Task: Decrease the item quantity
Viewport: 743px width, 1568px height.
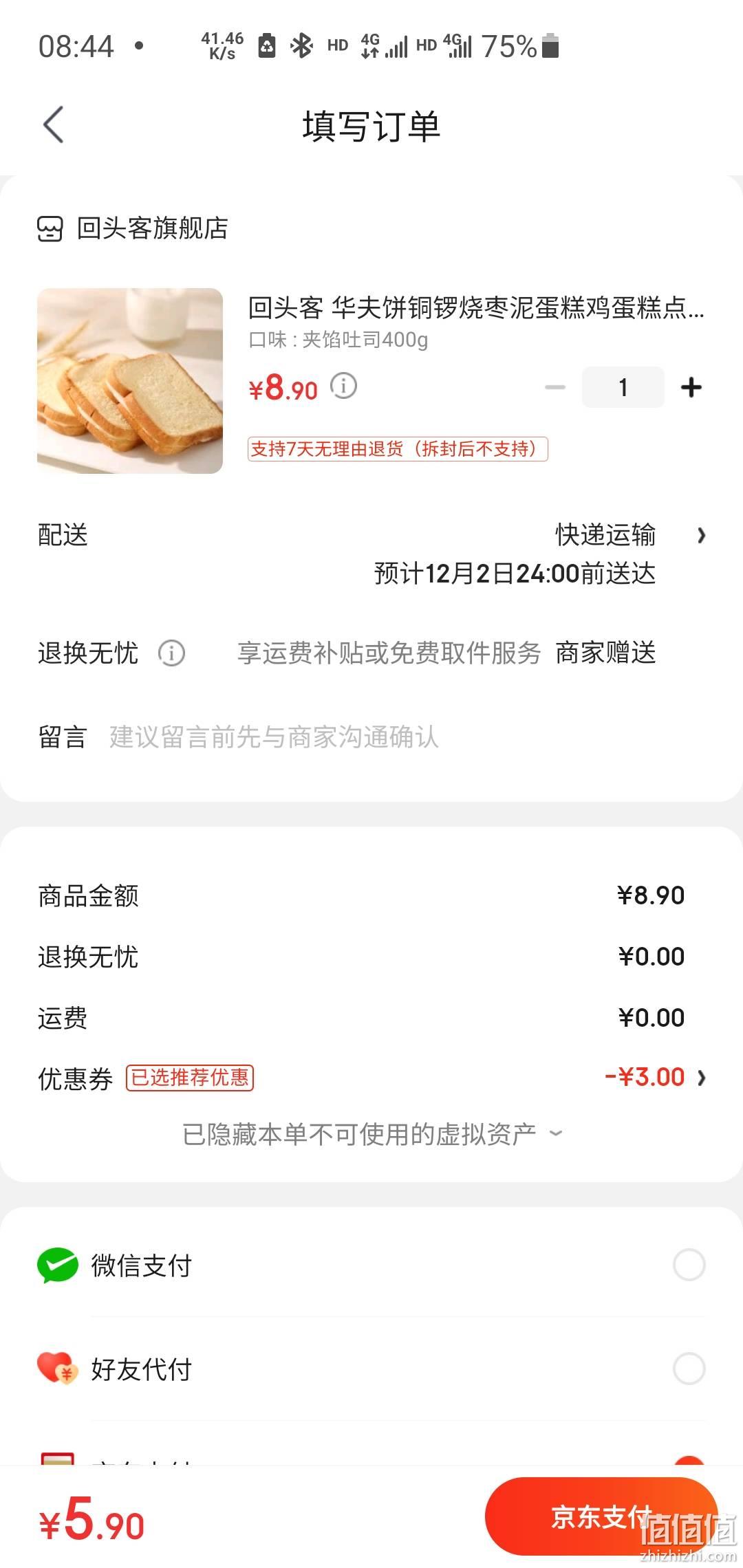Action: coord(554,387)
